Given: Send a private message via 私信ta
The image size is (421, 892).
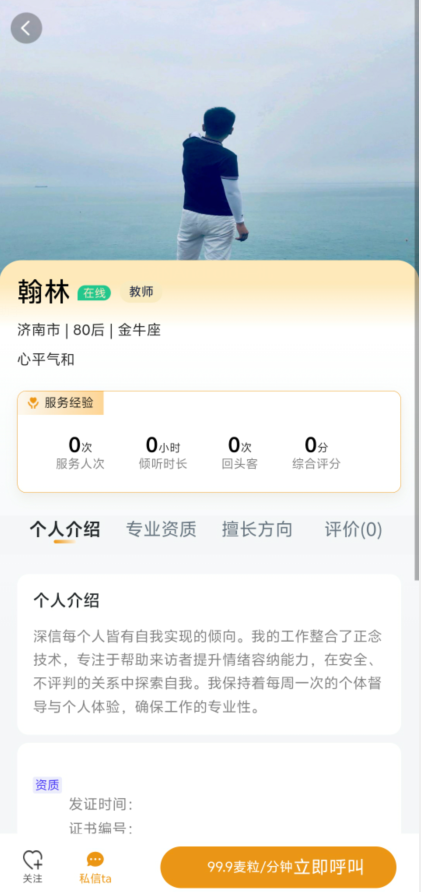Looking at the screenshot, I should 95,867.
